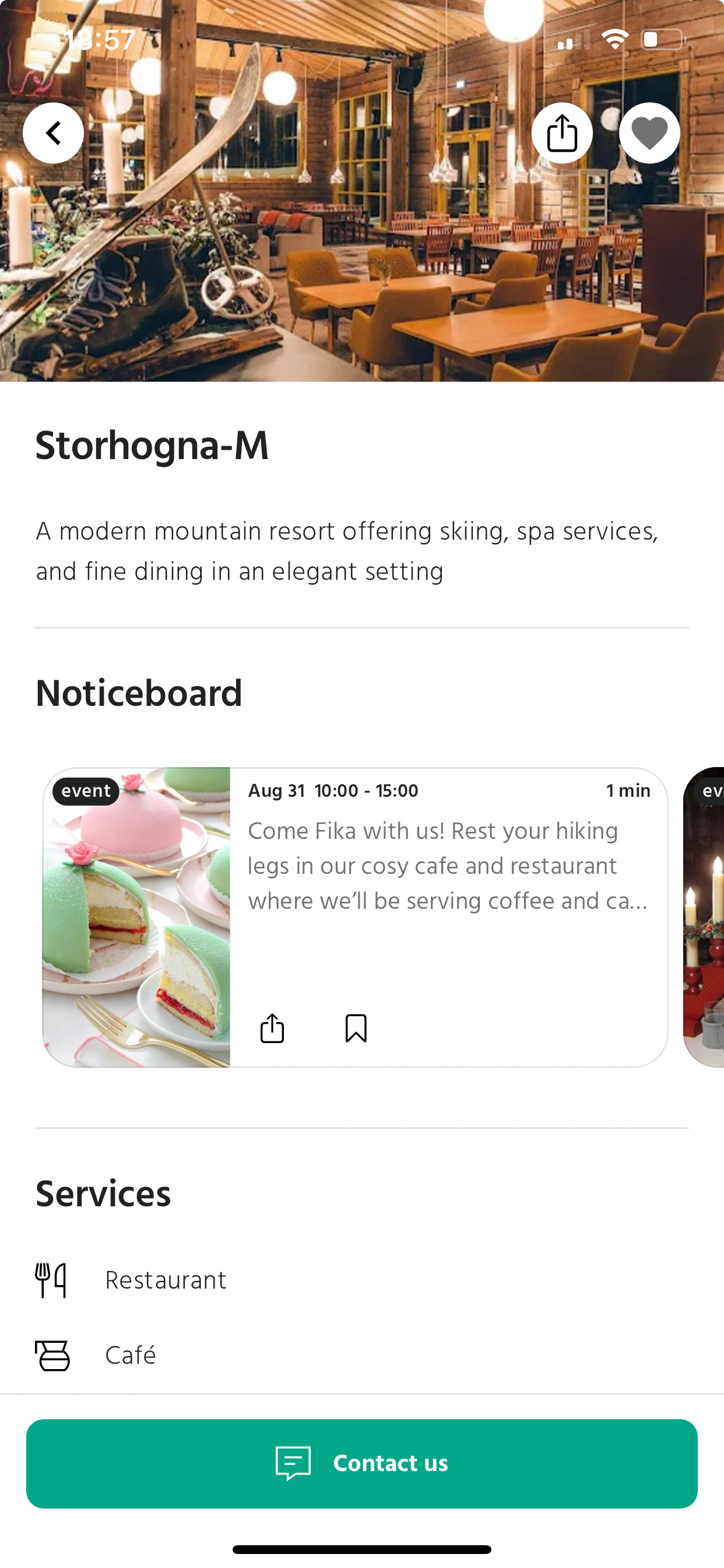Tap the Contact us button

click(x=362, y=1464)
